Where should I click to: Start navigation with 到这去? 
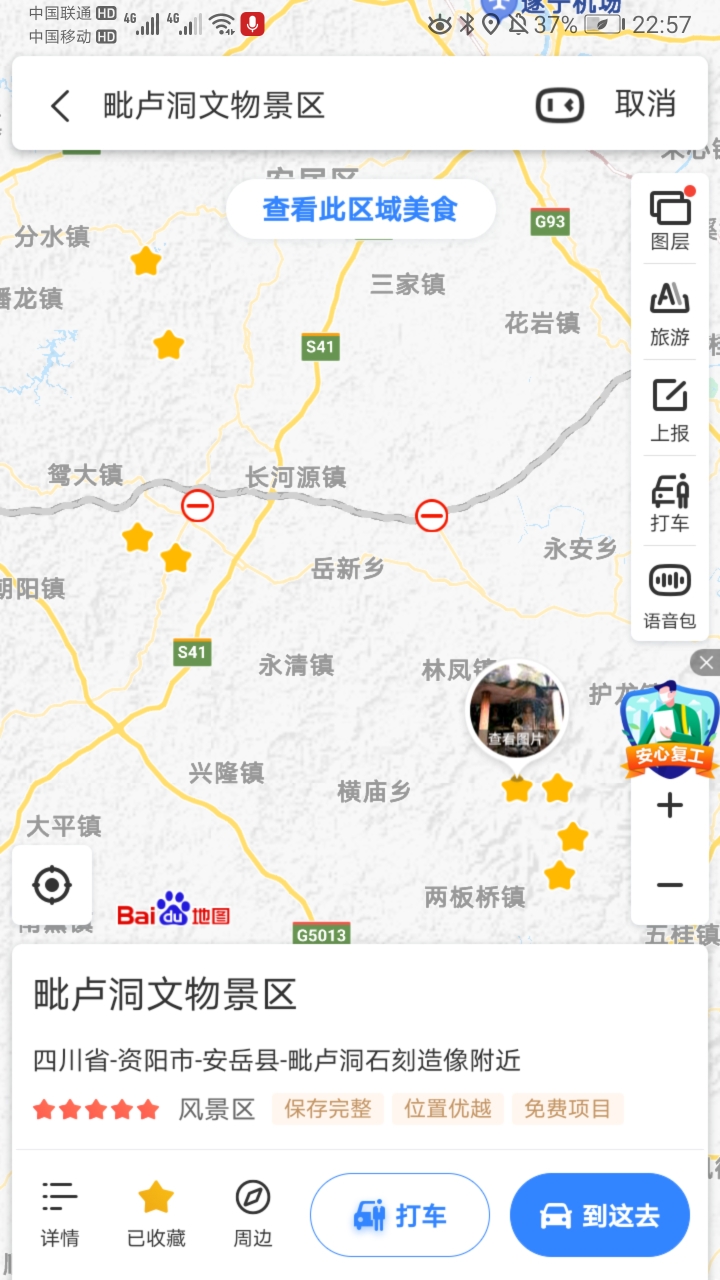click(x=600, y=1215)
